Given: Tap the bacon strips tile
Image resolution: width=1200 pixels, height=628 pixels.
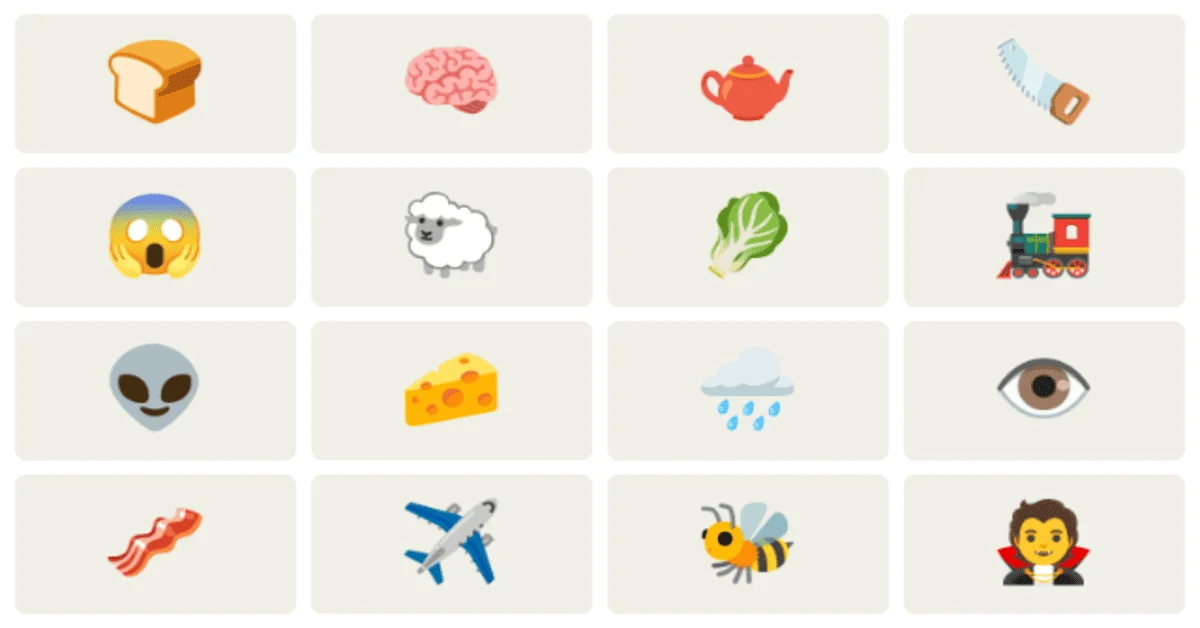Looking at the screenshot, I should [155, 544].
